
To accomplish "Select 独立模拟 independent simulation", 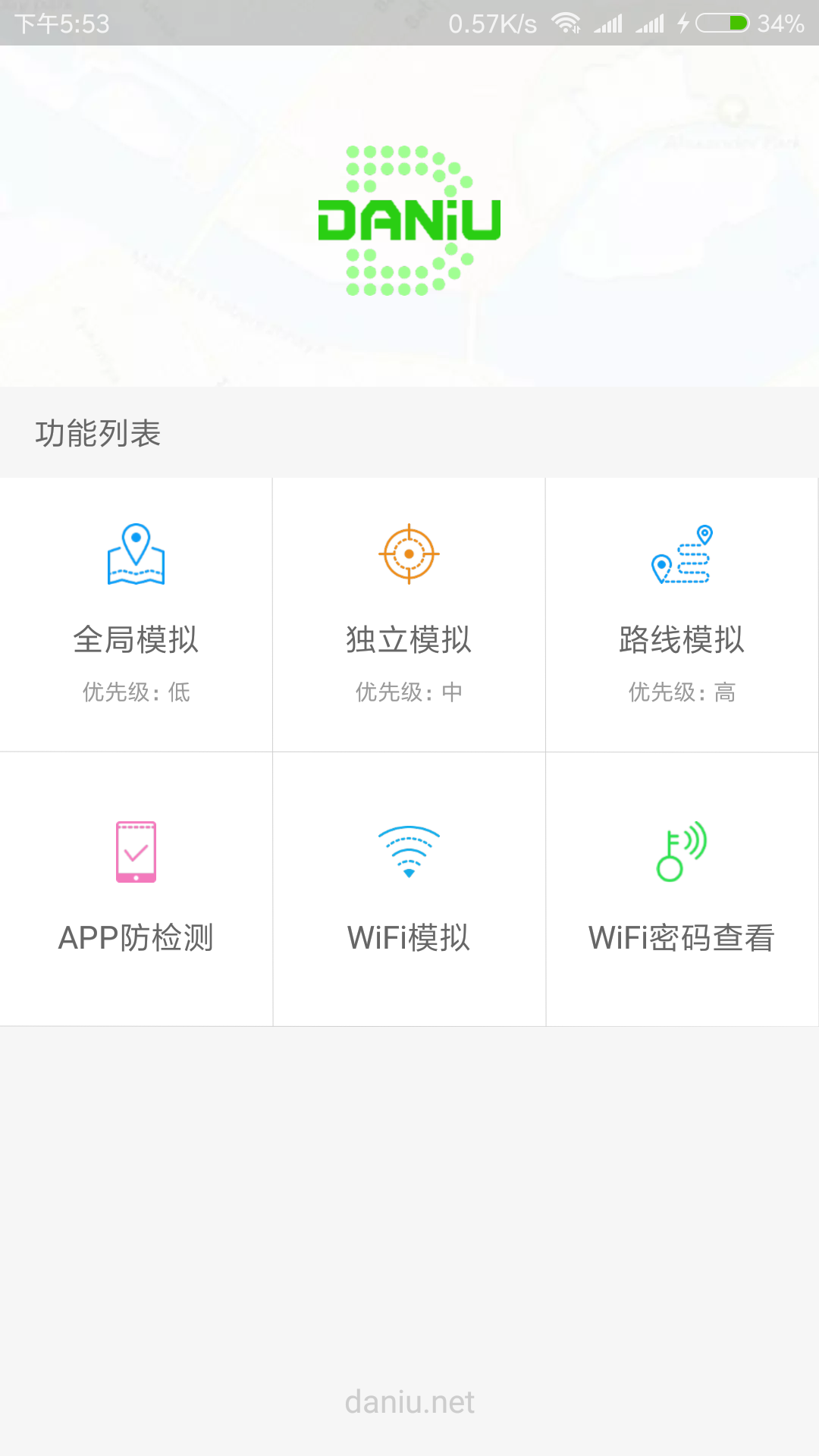I will (409, 614).
